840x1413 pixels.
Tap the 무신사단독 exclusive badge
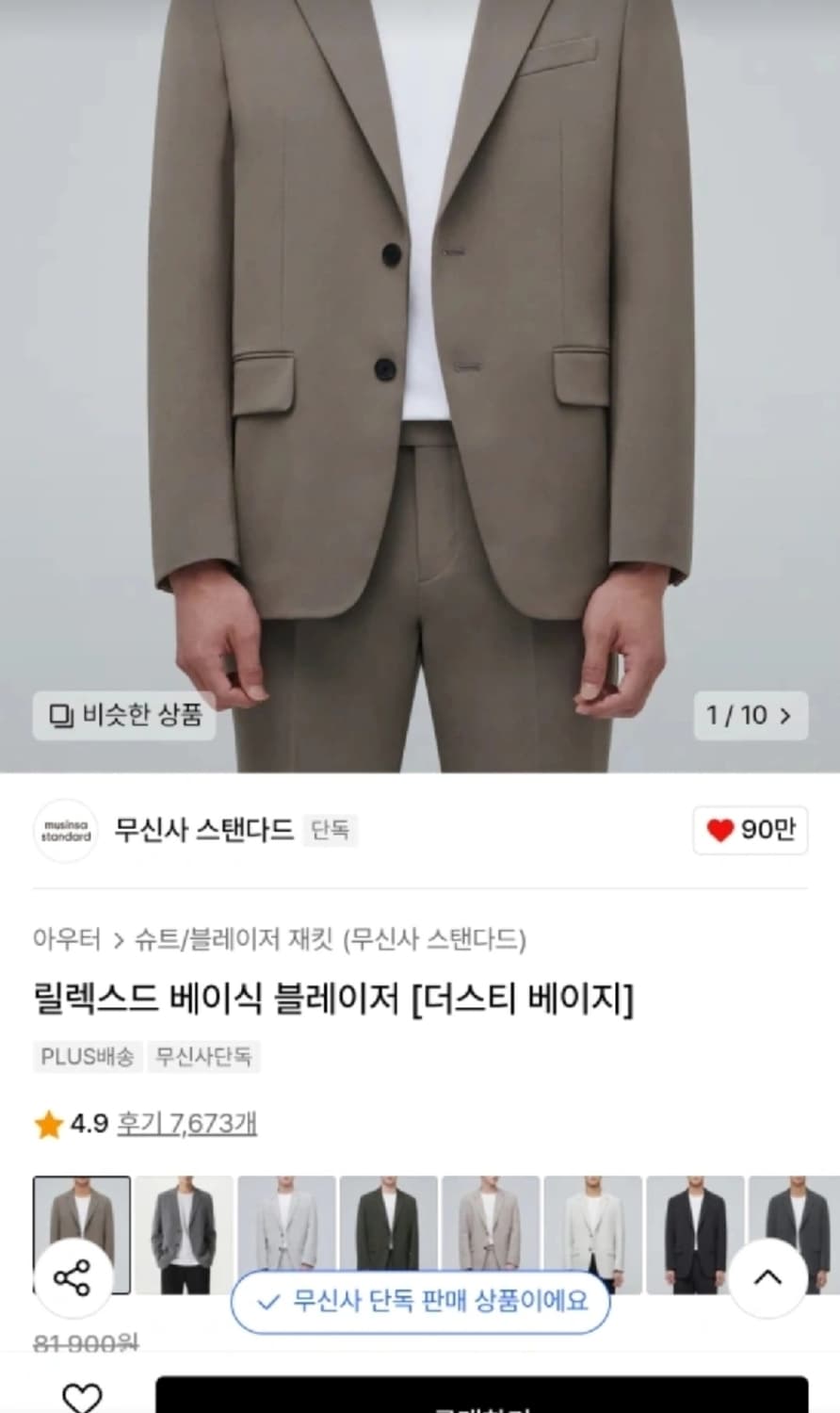pos(204,1057)
